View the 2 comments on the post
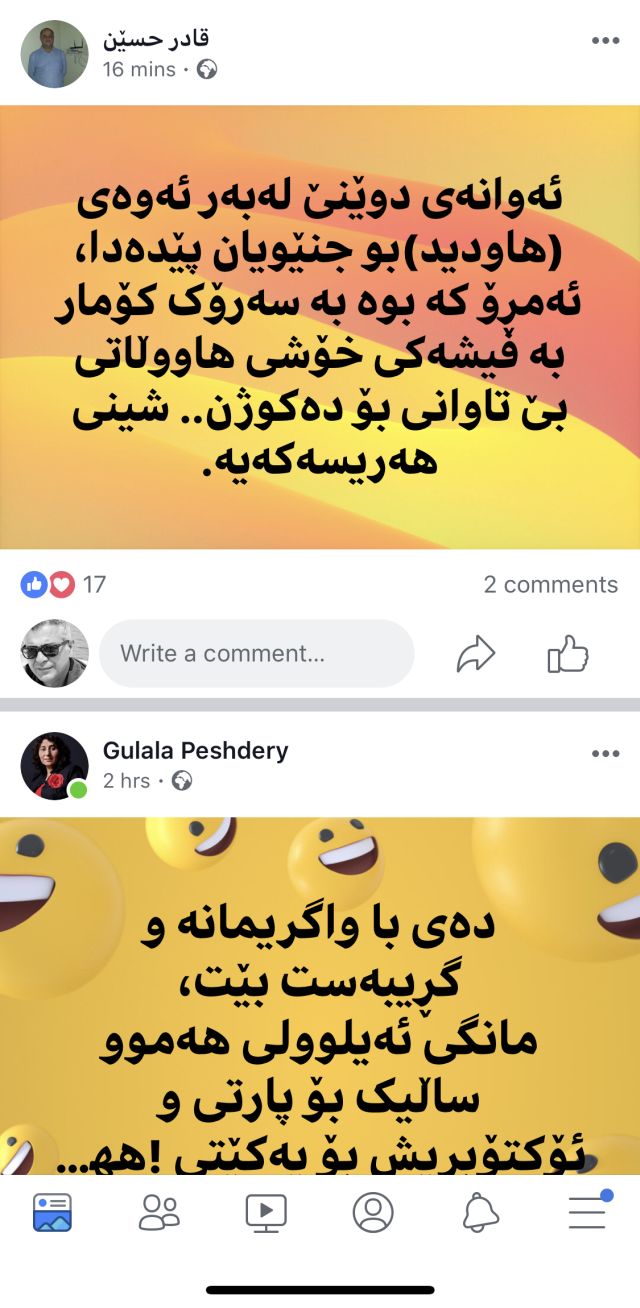This screenshot has width=640, height=1308. [x=550, y=585]
